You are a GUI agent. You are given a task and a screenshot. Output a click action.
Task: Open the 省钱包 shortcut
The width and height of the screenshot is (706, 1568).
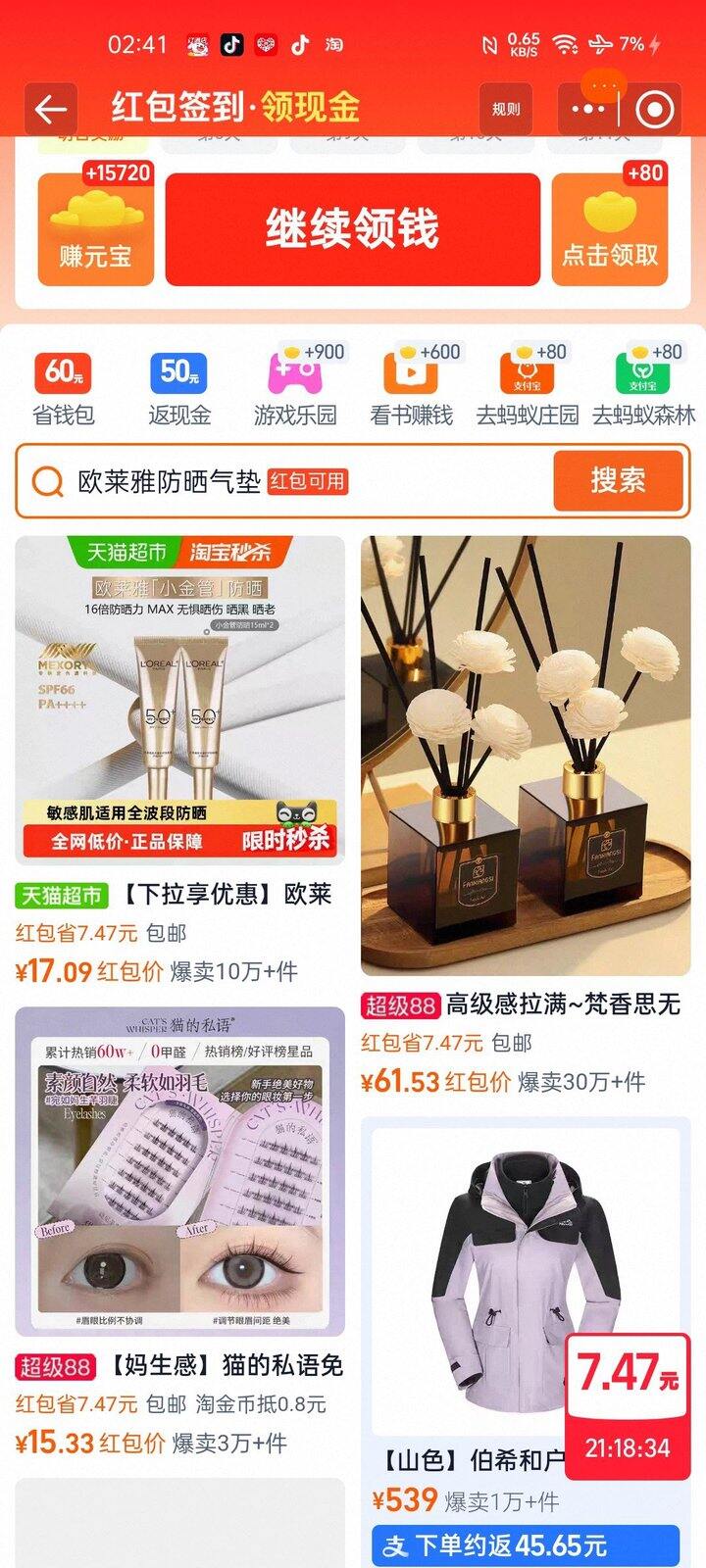[x=64, y=388]
